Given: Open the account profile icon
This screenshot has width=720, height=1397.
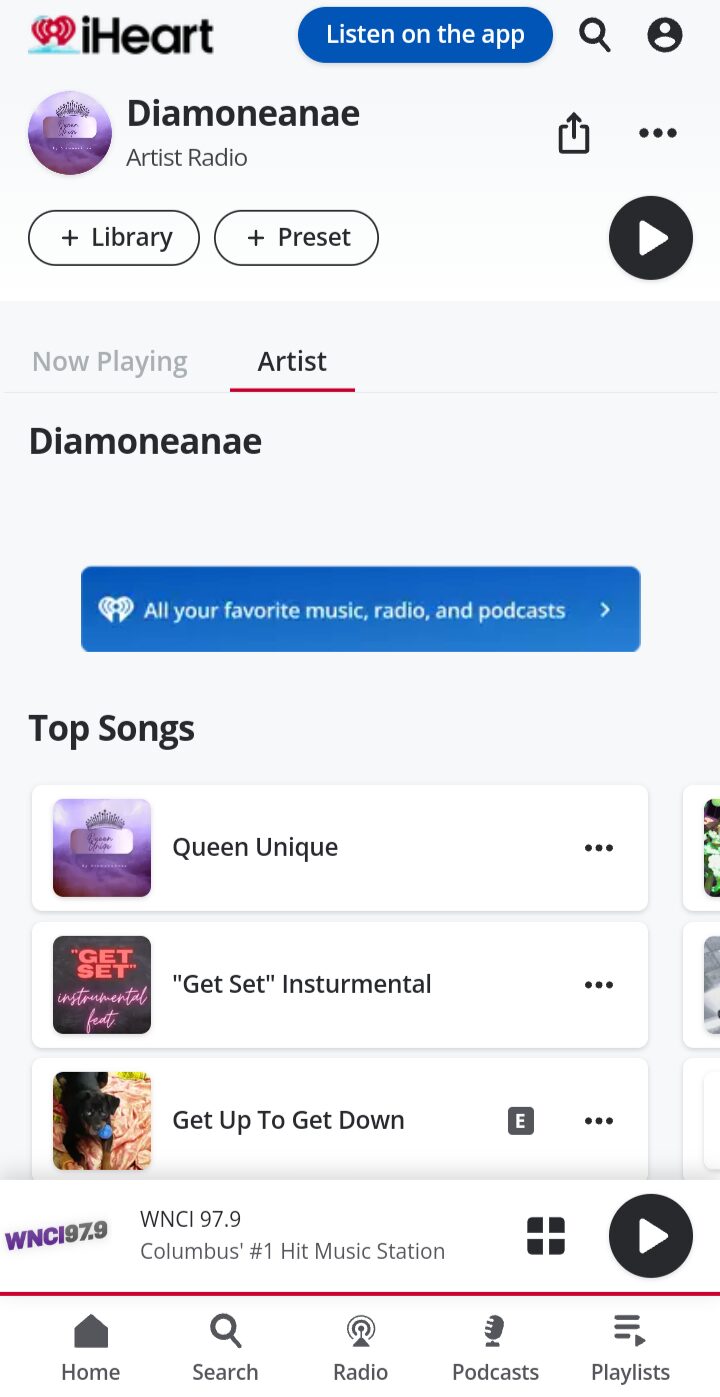Looking at the screenshot, I should [664, 35].
